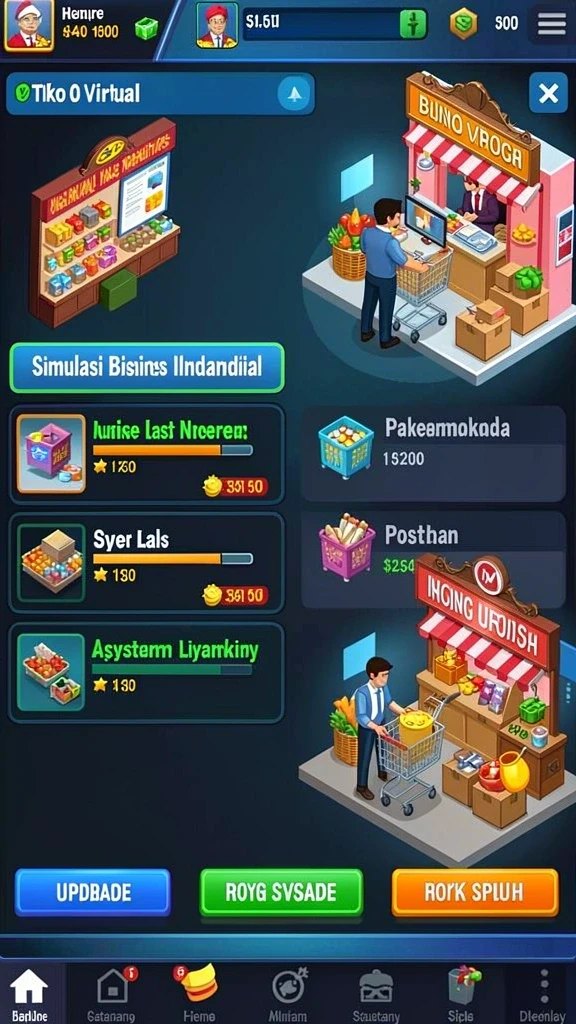Tap the orange ROFK SPLUH button
The width and height of the screenshot is (576, 1024).
475,892
